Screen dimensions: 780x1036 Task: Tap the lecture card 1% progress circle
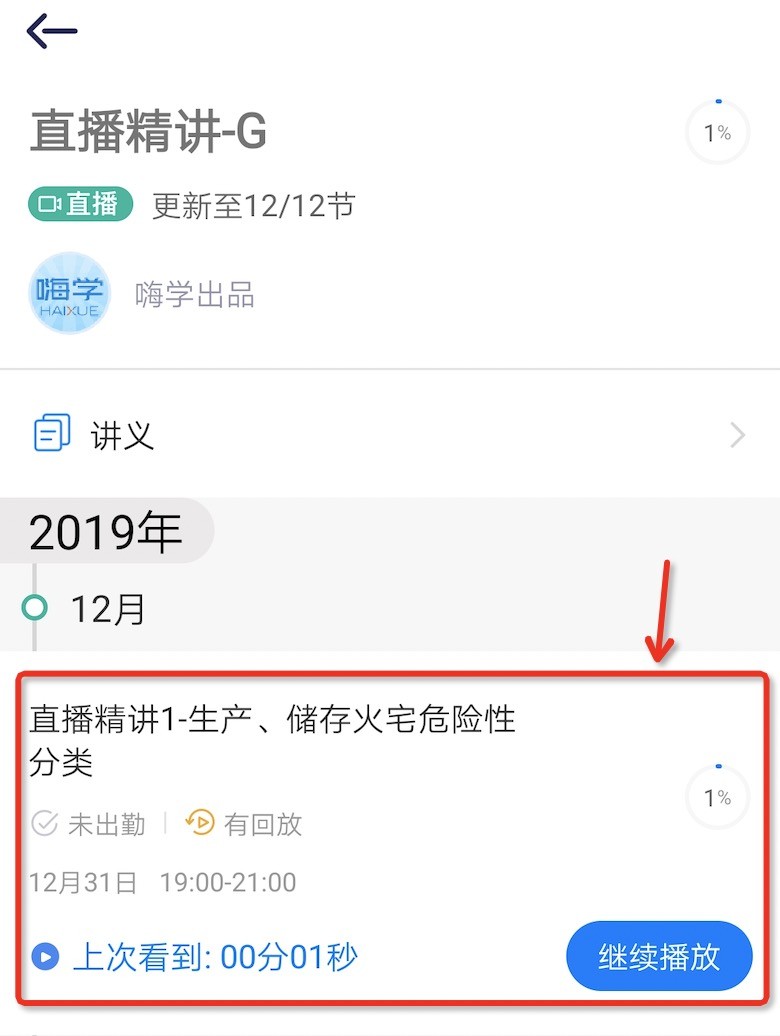(x=717, y=797)
